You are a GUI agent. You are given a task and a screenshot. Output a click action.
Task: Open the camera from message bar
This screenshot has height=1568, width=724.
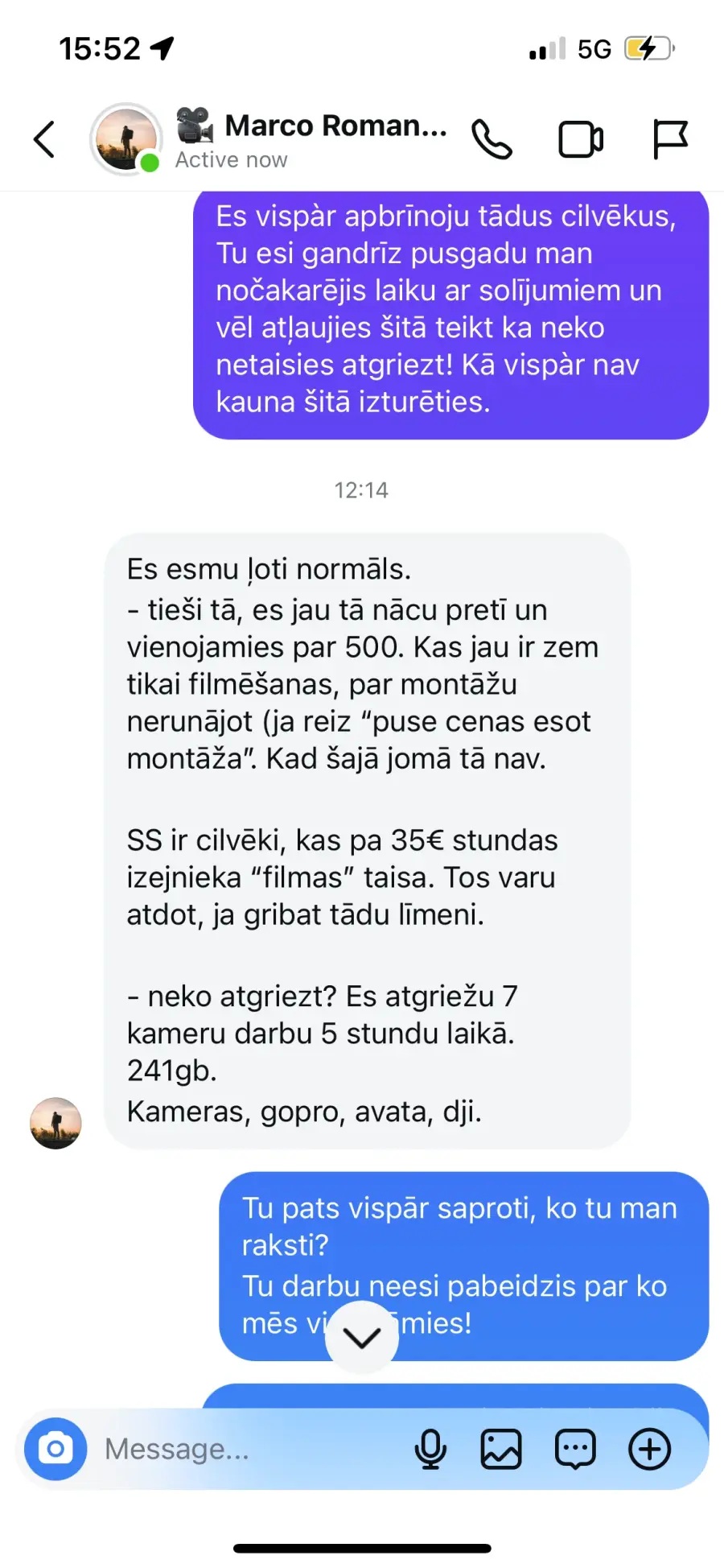[56, 1449]
